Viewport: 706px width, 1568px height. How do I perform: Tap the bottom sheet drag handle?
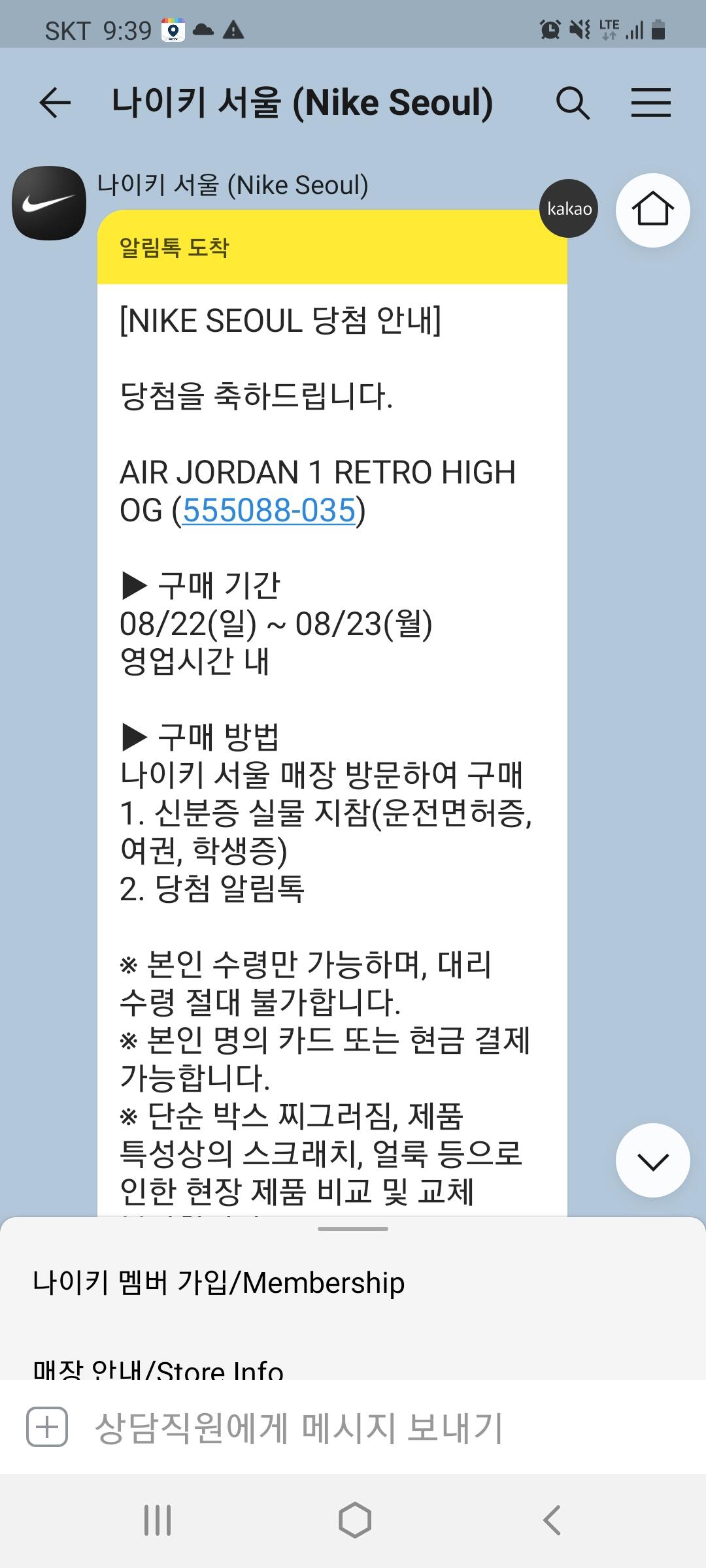[x=353, y=1228]
